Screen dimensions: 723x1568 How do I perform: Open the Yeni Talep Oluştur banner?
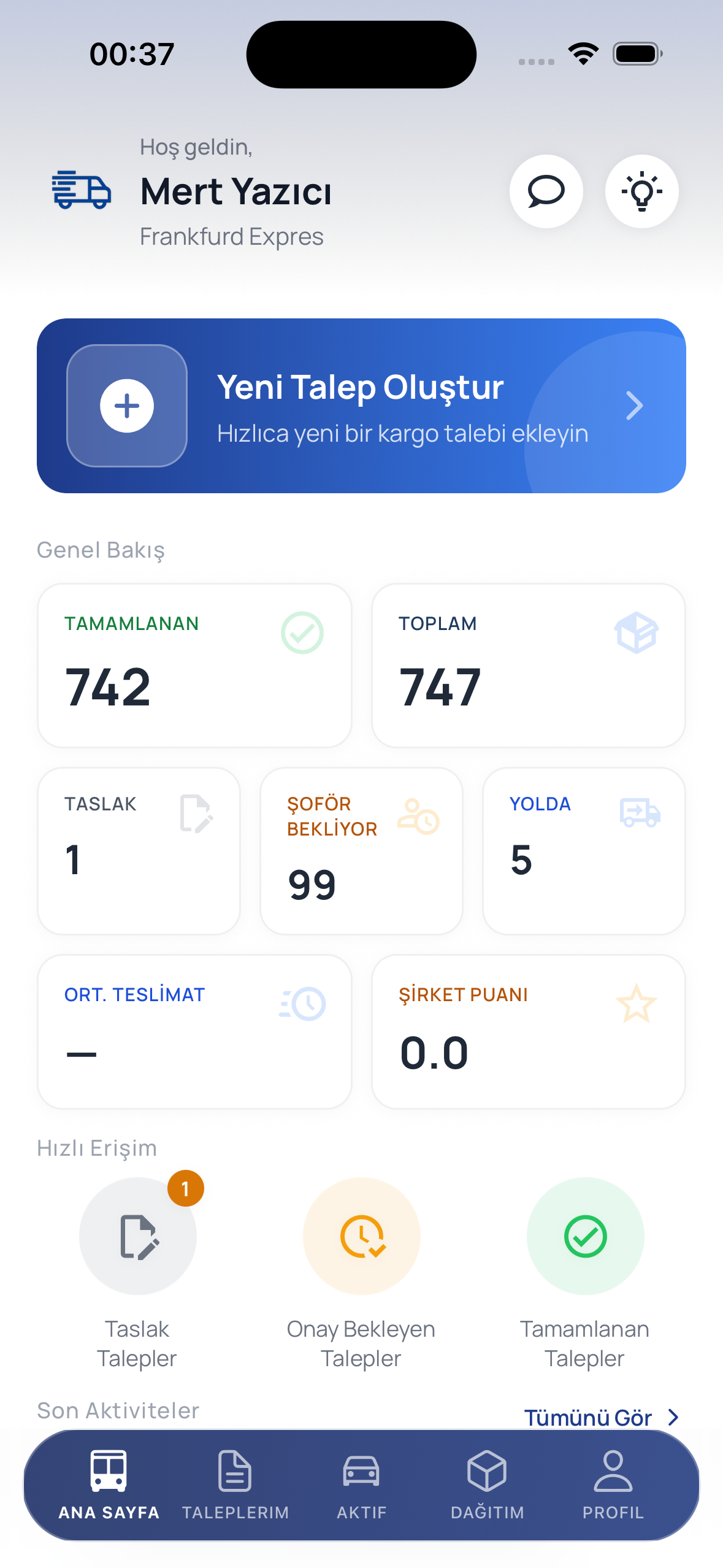click(x=361, y=405)
